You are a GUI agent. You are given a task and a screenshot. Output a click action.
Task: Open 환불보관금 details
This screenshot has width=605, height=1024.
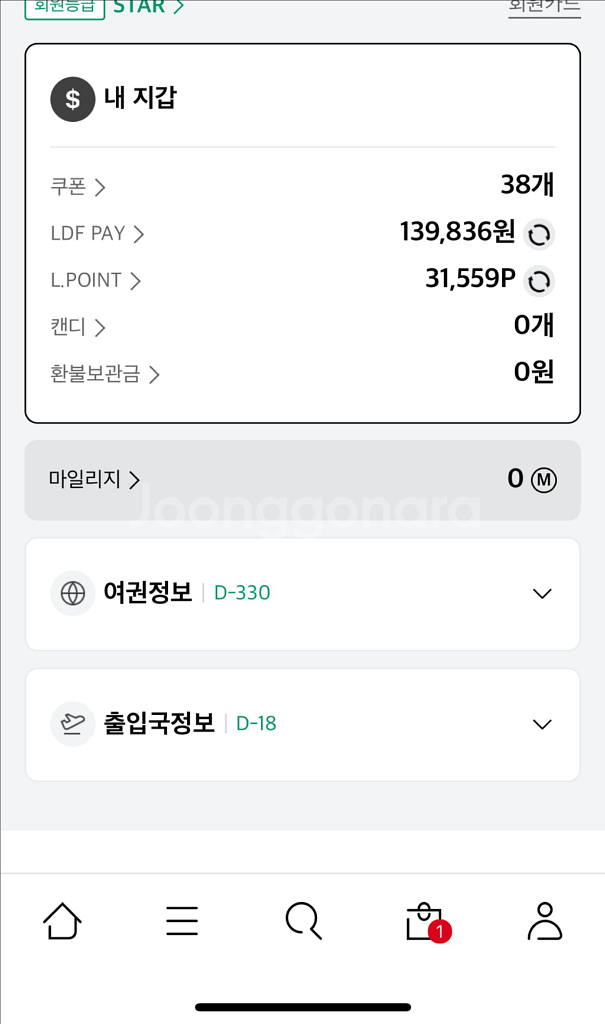(105, 374)
